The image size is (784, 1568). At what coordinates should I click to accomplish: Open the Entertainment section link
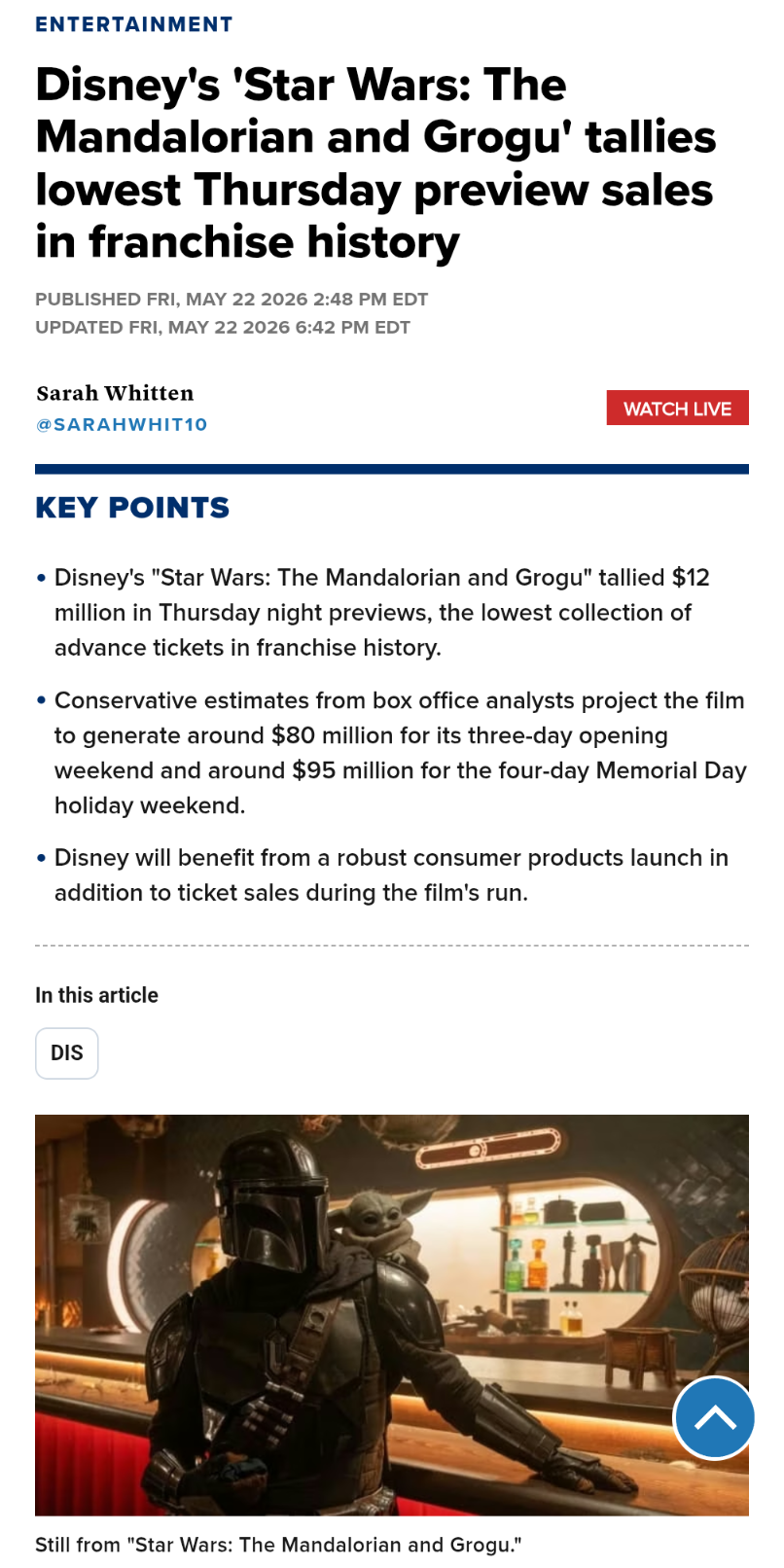click(x=134, y=24)
